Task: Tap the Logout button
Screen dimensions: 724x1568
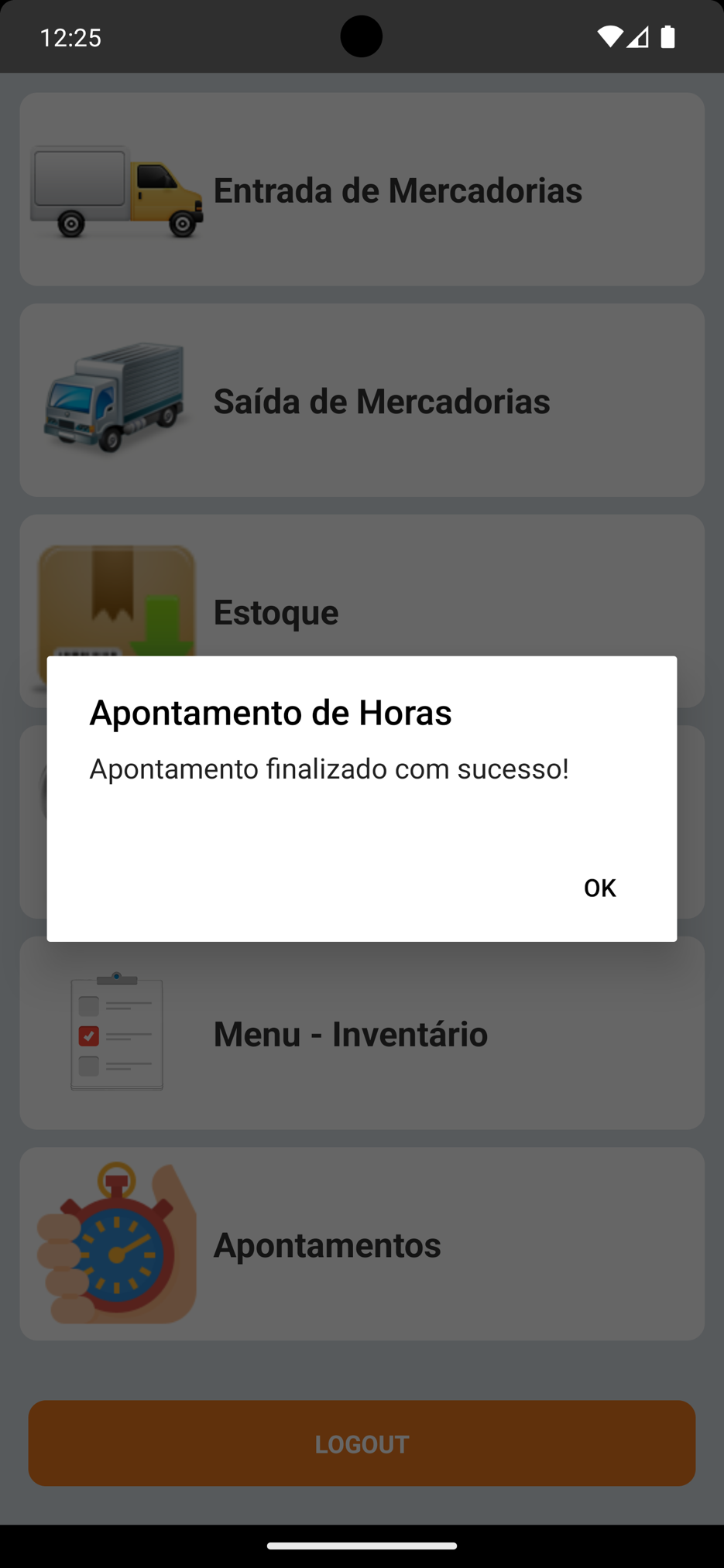Action: (x=362, y=1443)
